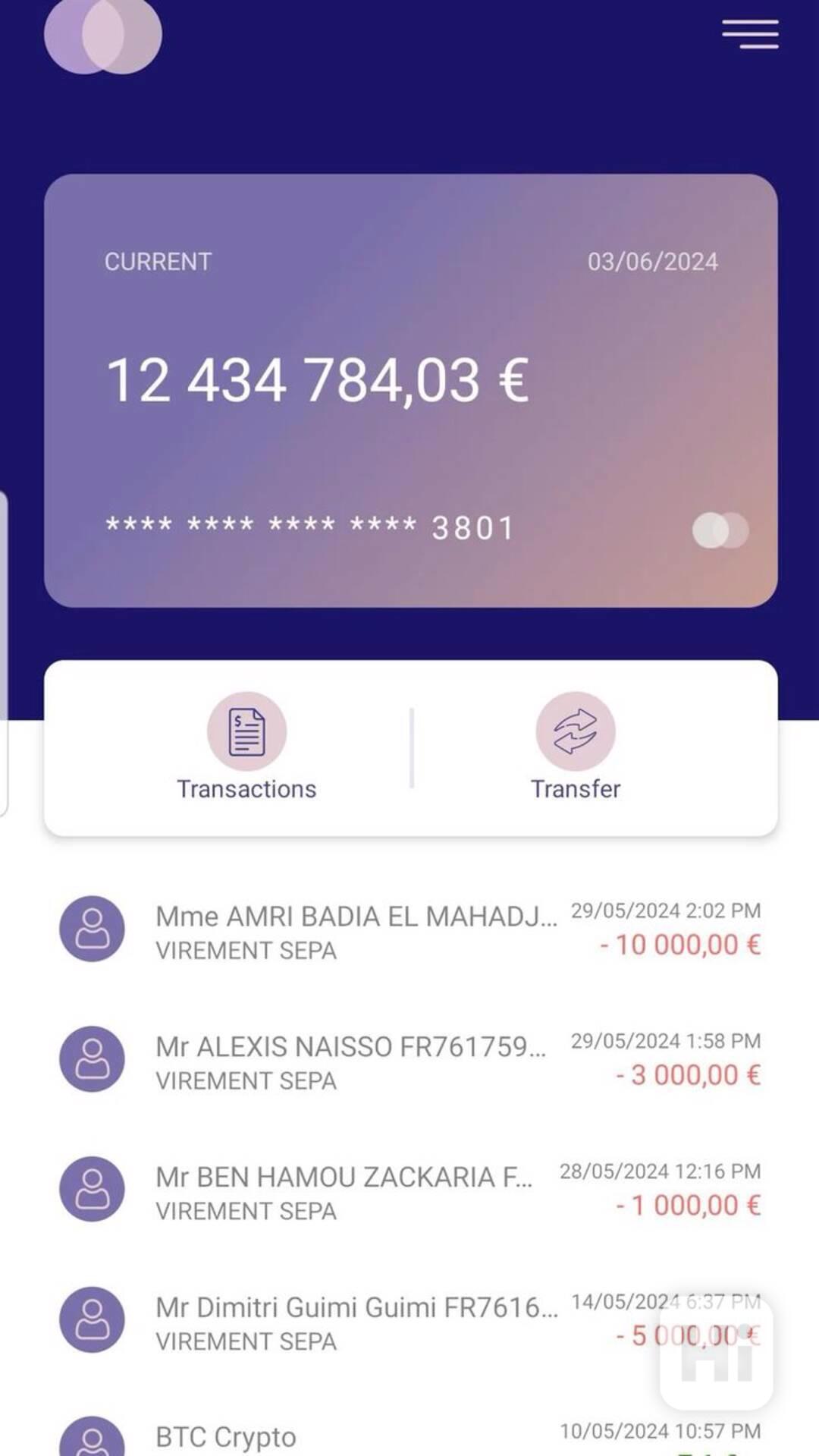
Task: Open Mr ALEXIS NAISSO transfer details
Action: point(409,1061)
